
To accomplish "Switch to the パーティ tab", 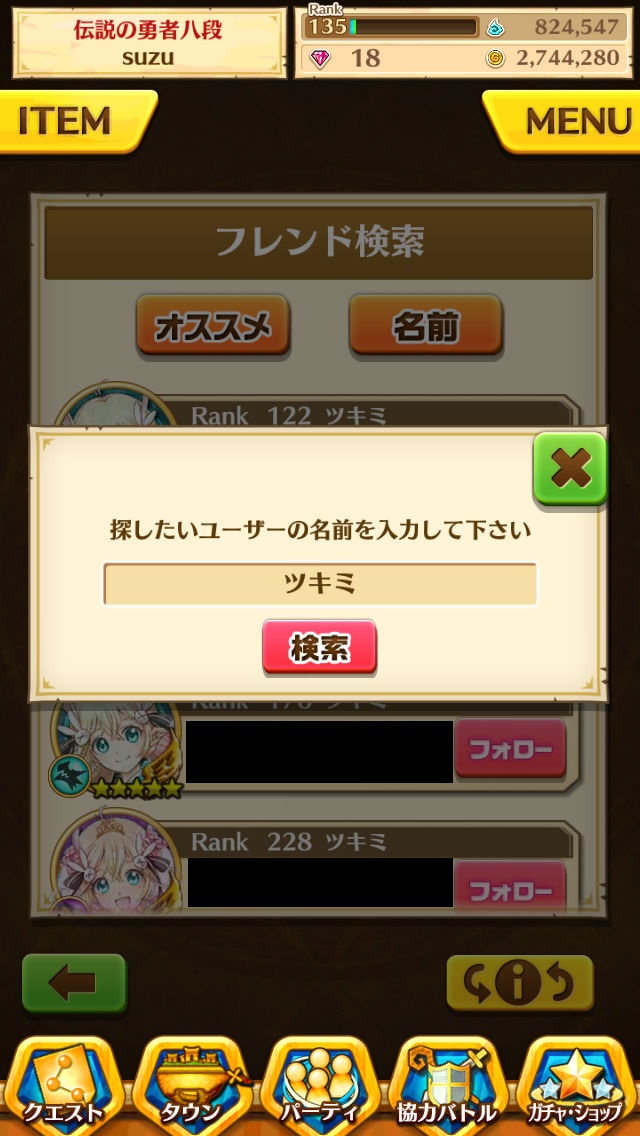I will coord(320,1085).
